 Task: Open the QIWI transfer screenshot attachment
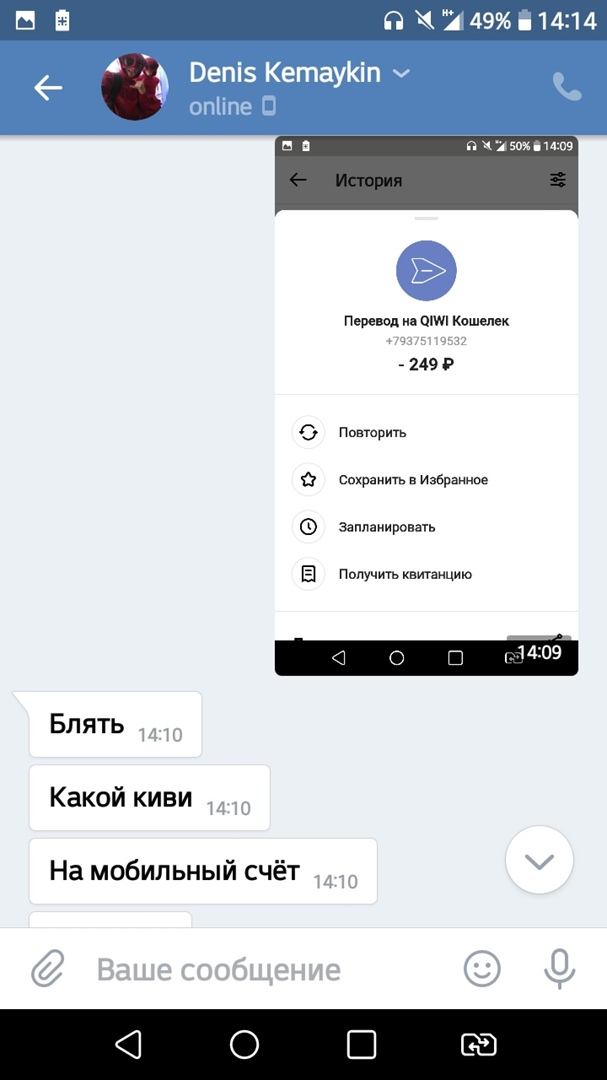click(x=426, y=405)
